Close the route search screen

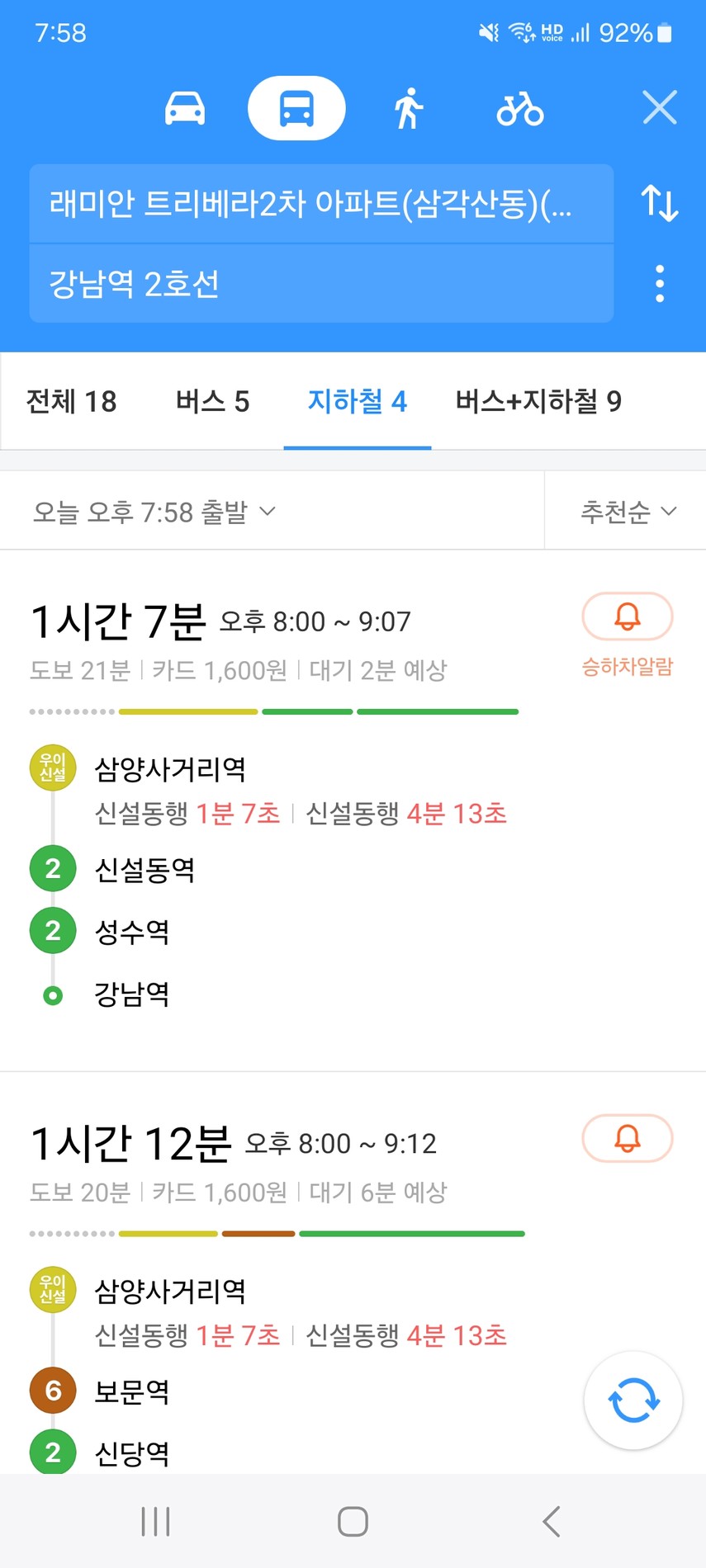(x=660, y=107)
